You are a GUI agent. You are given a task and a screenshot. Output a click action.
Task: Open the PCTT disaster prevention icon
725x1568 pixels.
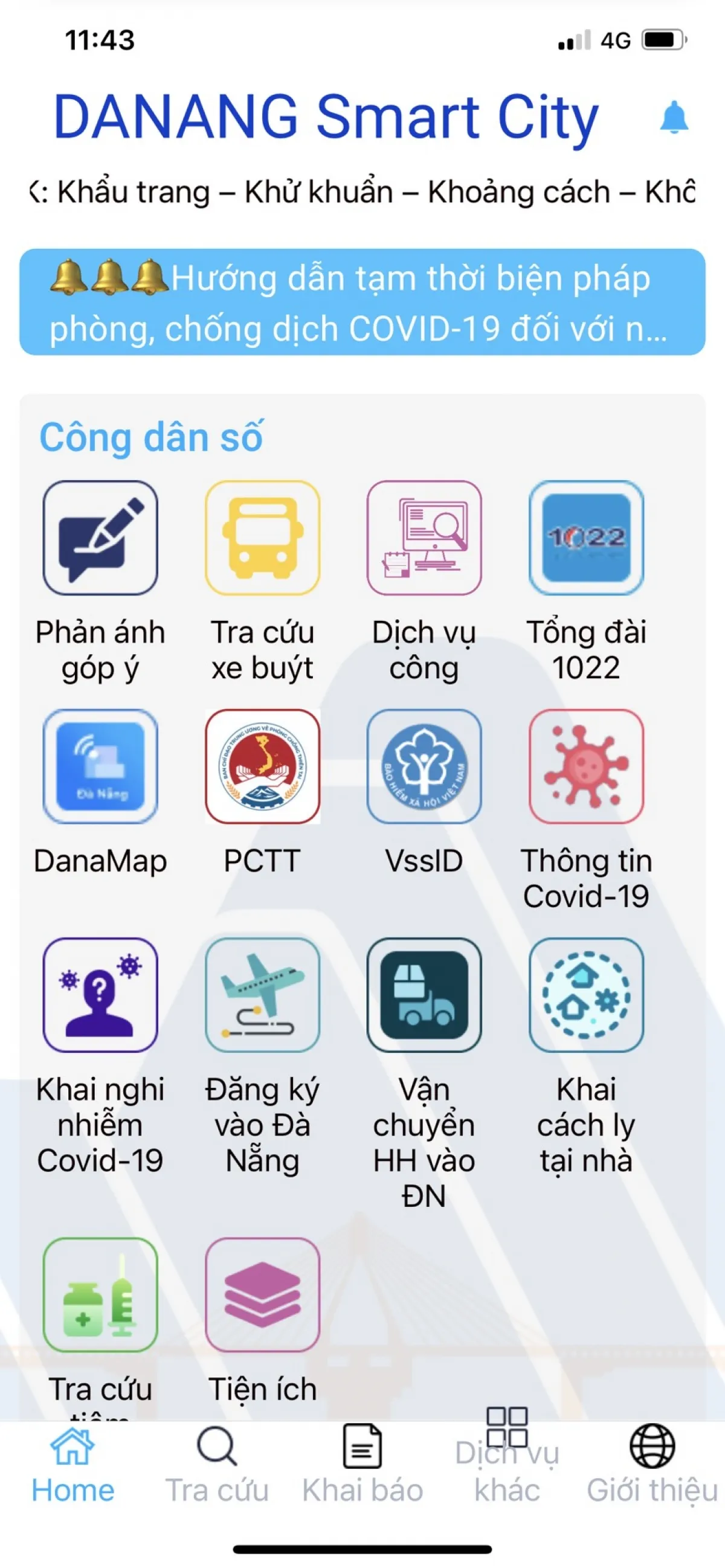tap(263, 767)
